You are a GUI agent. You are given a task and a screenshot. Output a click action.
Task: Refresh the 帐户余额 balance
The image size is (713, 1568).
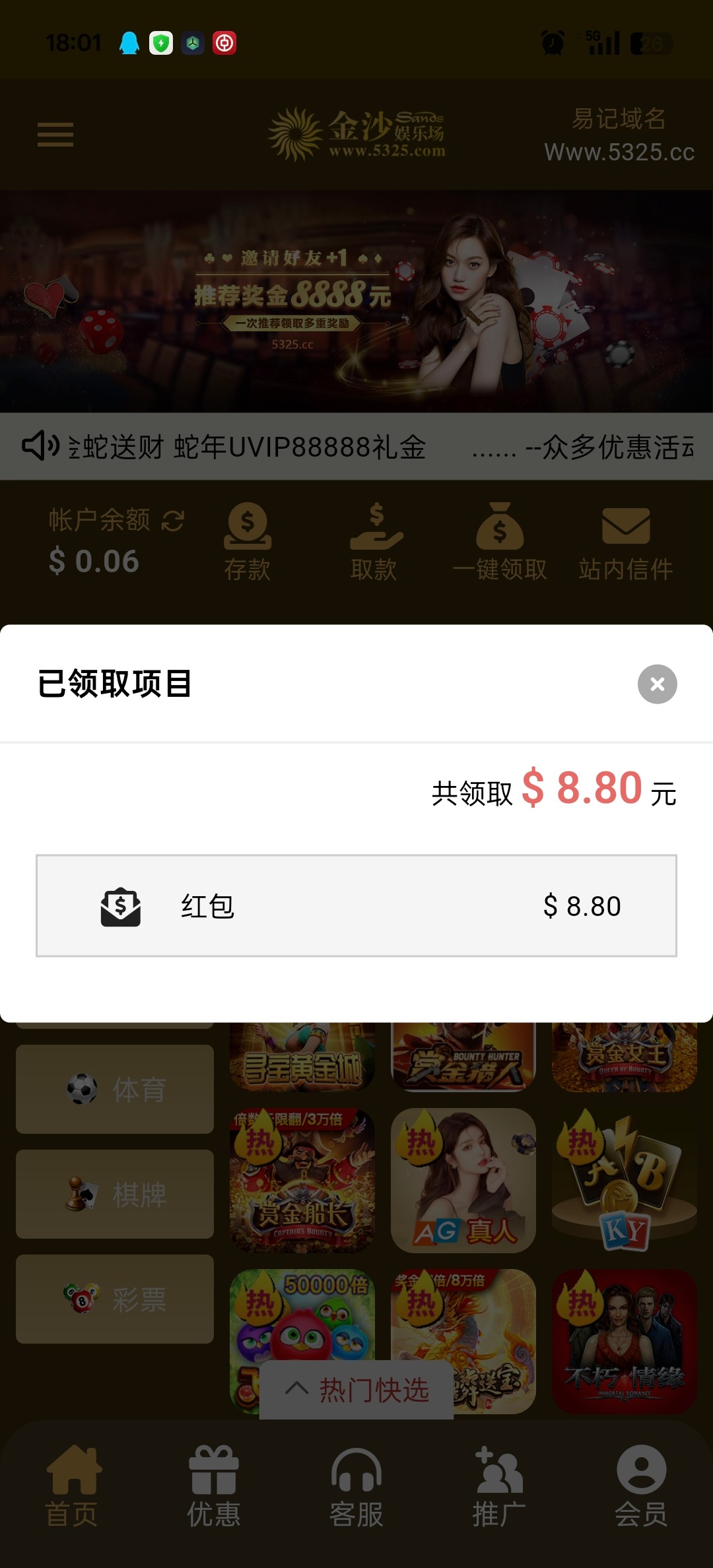173,521
